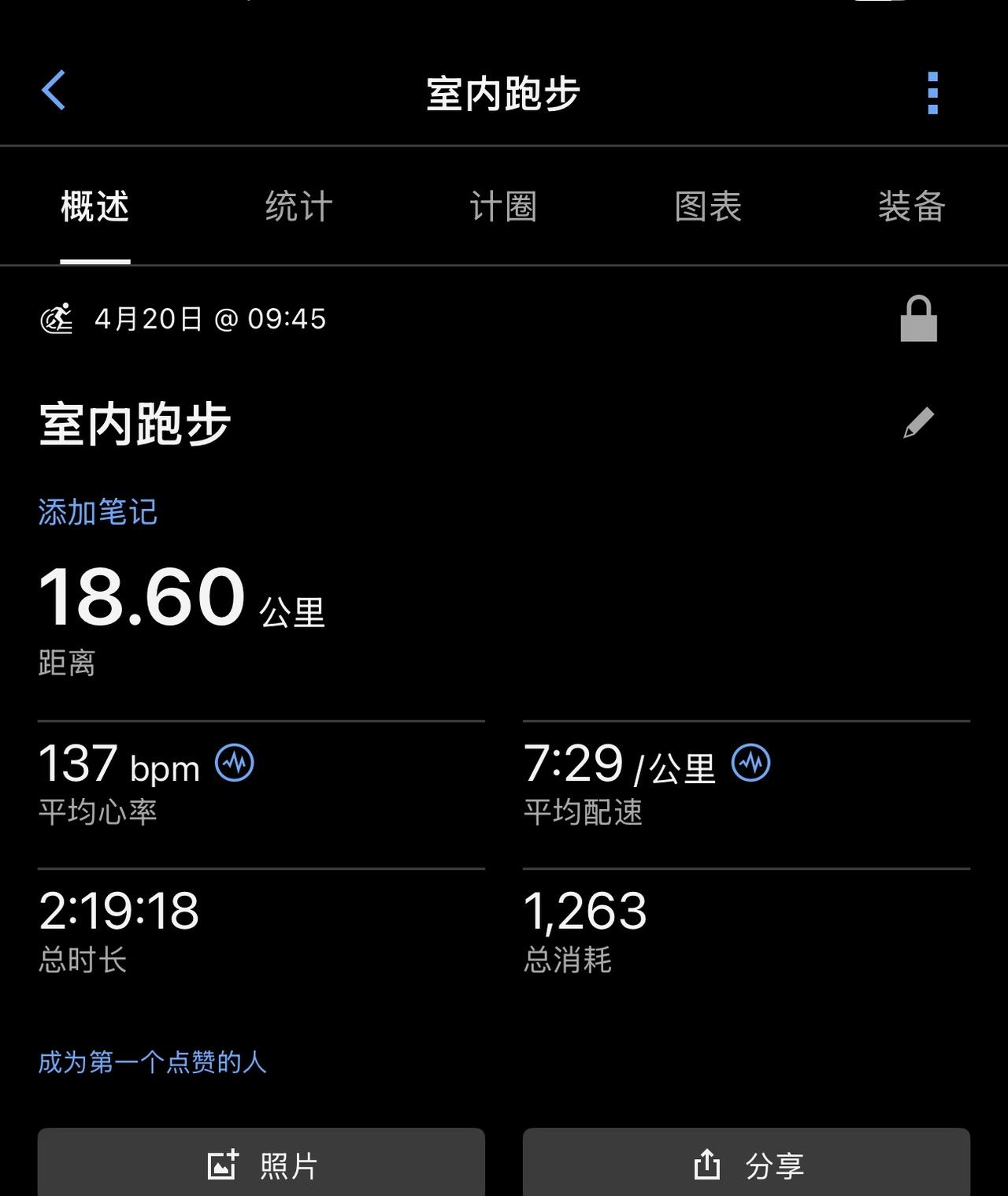The height and width of the screenshot is (1196, 1008).
Task: Open heart rate source icon next to 137 bpm
Action: click(x=235, y=762)
